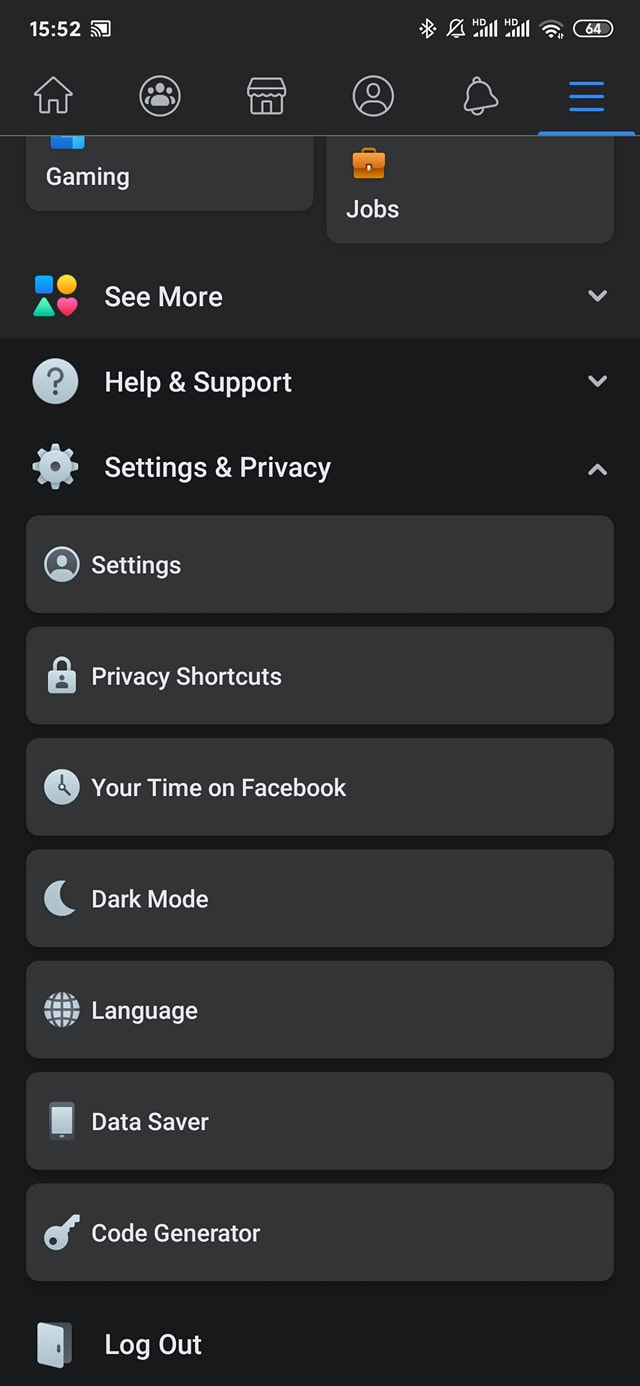The height and width of the screenshot is (1386, 640).
Task: Open the Code Generator
Action: coord(320,1233)
